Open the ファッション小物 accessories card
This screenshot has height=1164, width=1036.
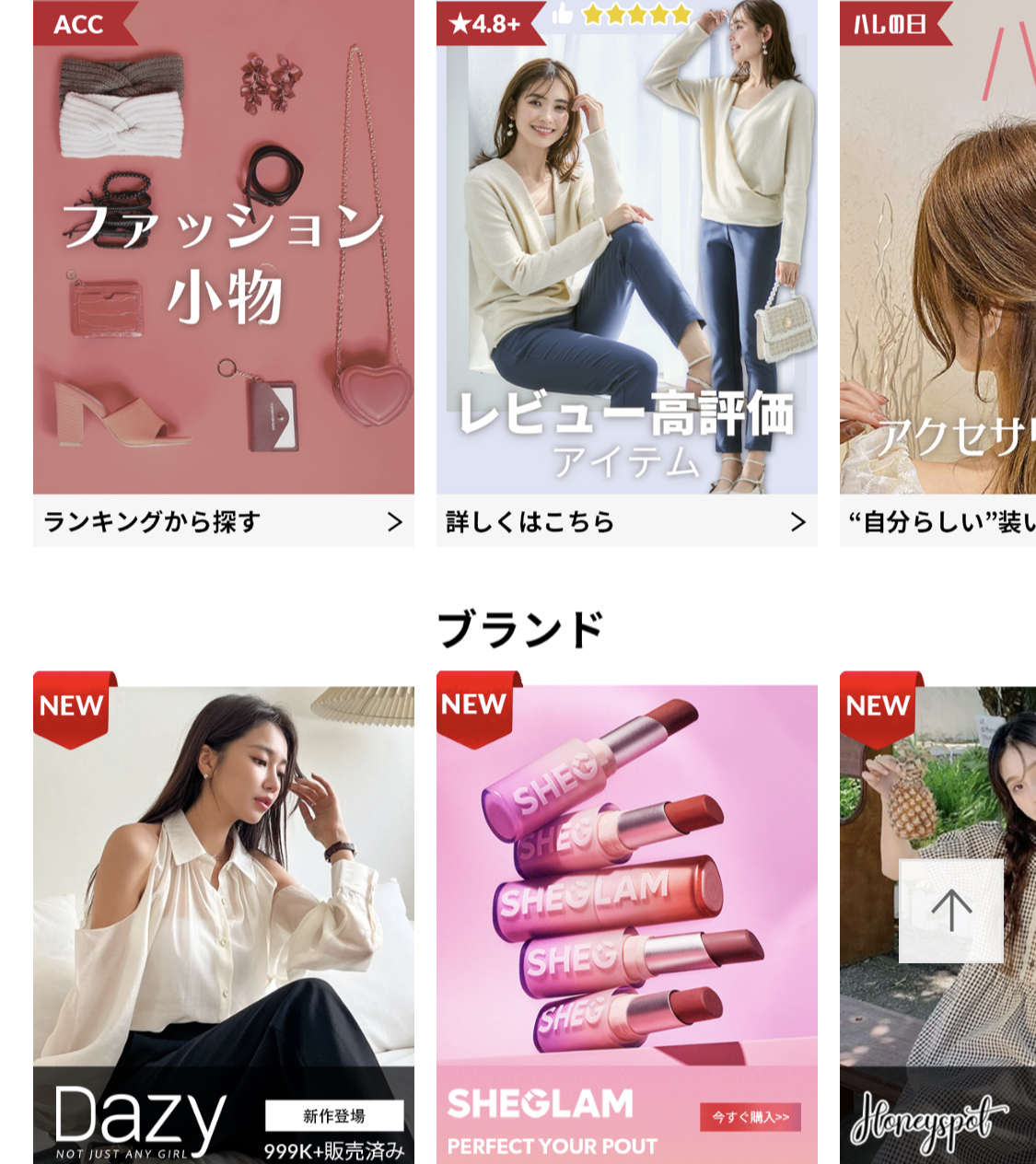223,249
